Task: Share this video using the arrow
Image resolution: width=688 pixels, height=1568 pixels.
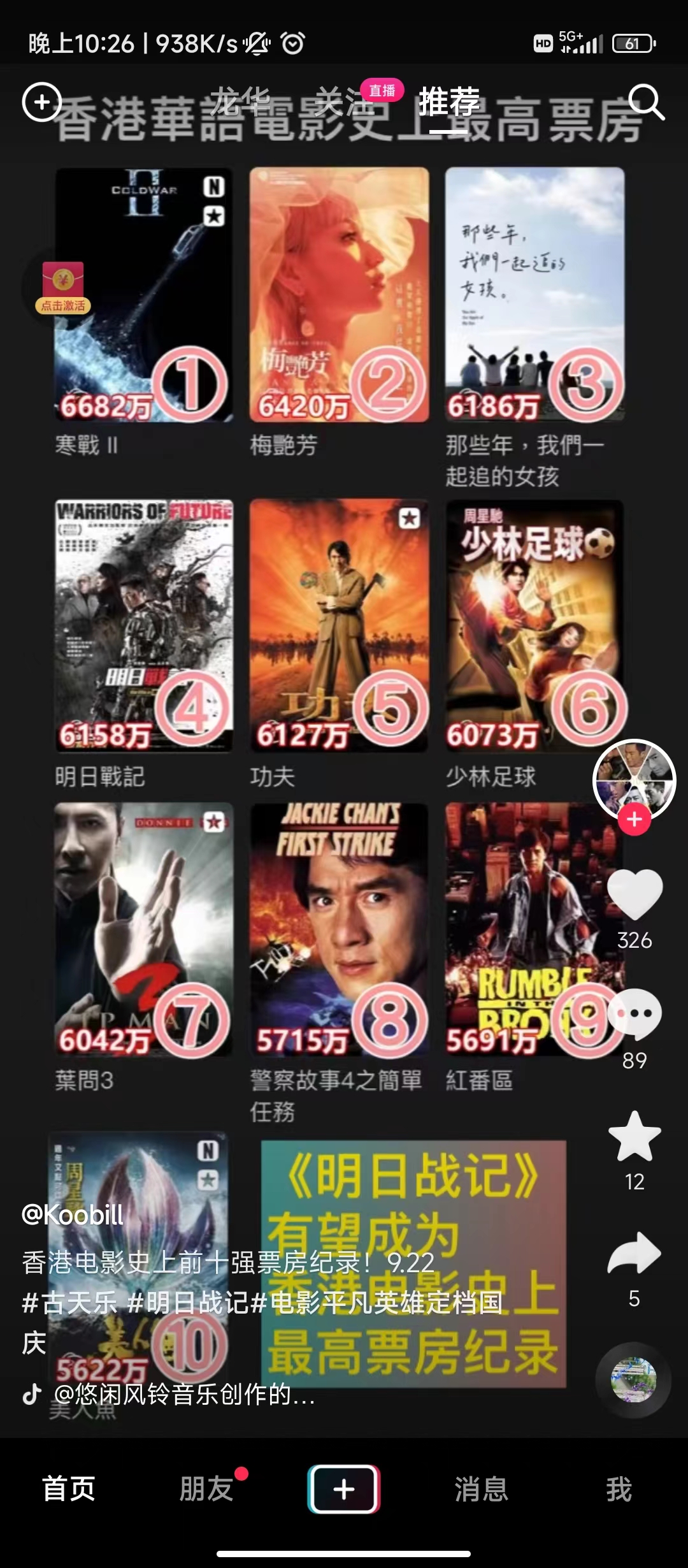Action: pyautogui.click(x=634, y=1254)
